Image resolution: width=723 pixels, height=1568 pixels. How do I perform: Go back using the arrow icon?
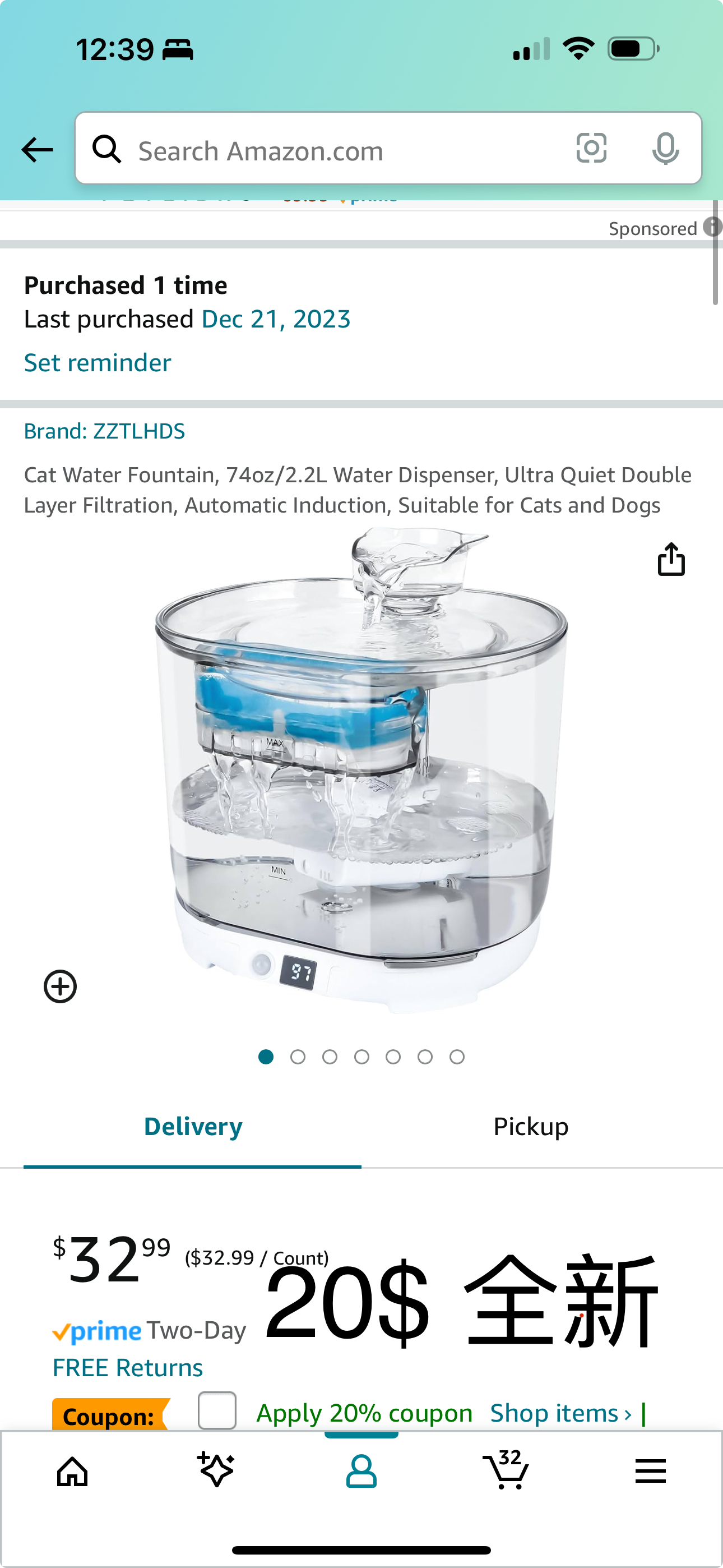37,149
